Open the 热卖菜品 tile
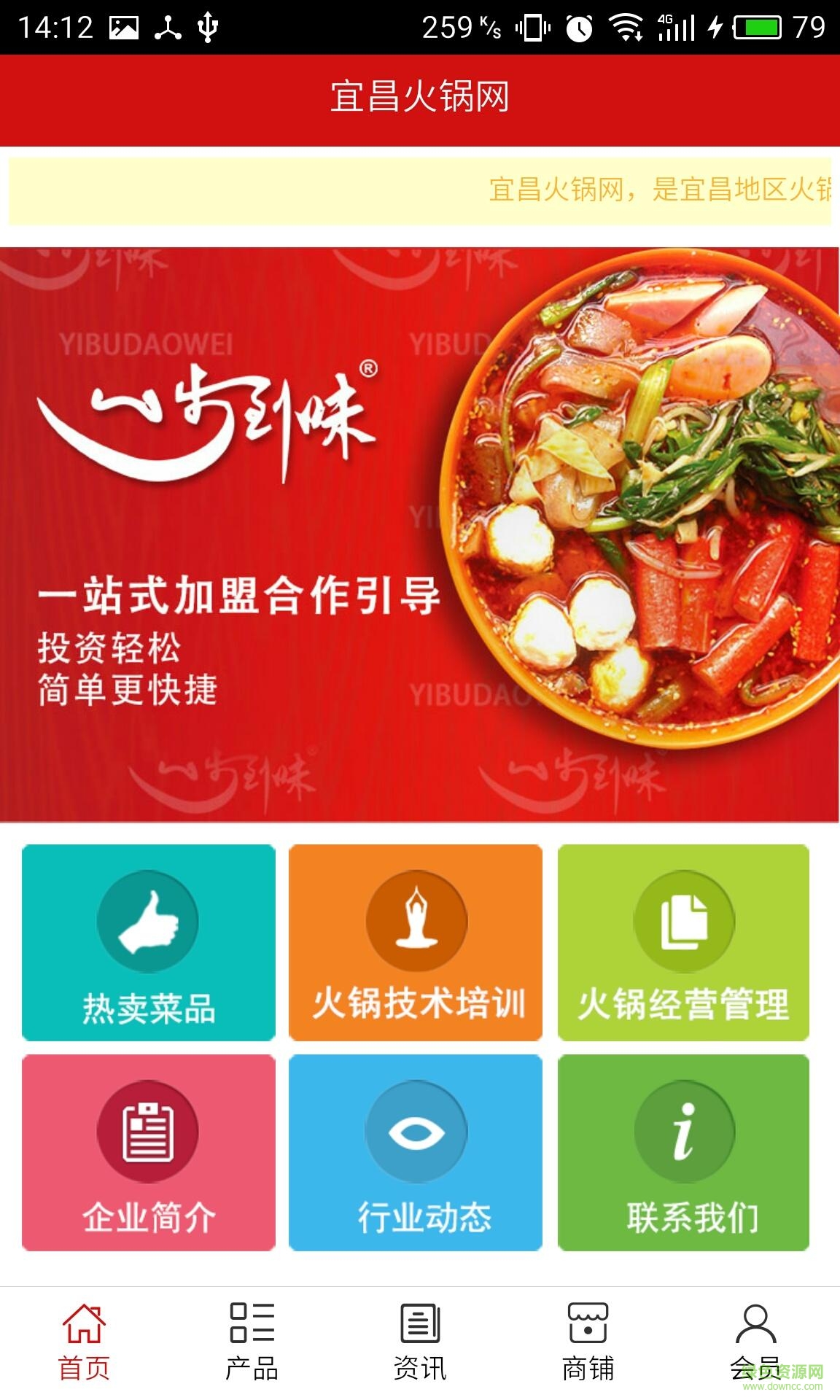This screenshot has height=1400, width=840. click(149, 942)
